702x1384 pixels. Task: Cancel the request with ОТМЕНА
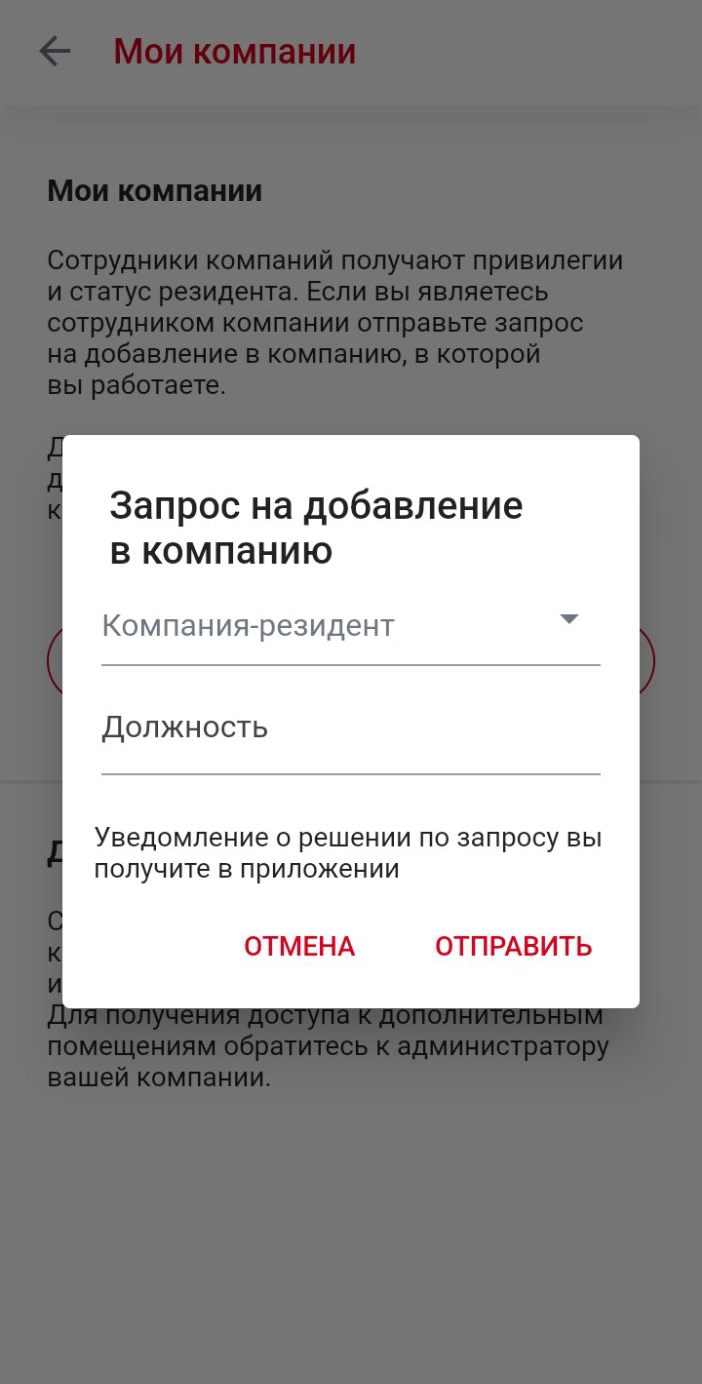tap(299, 946)
